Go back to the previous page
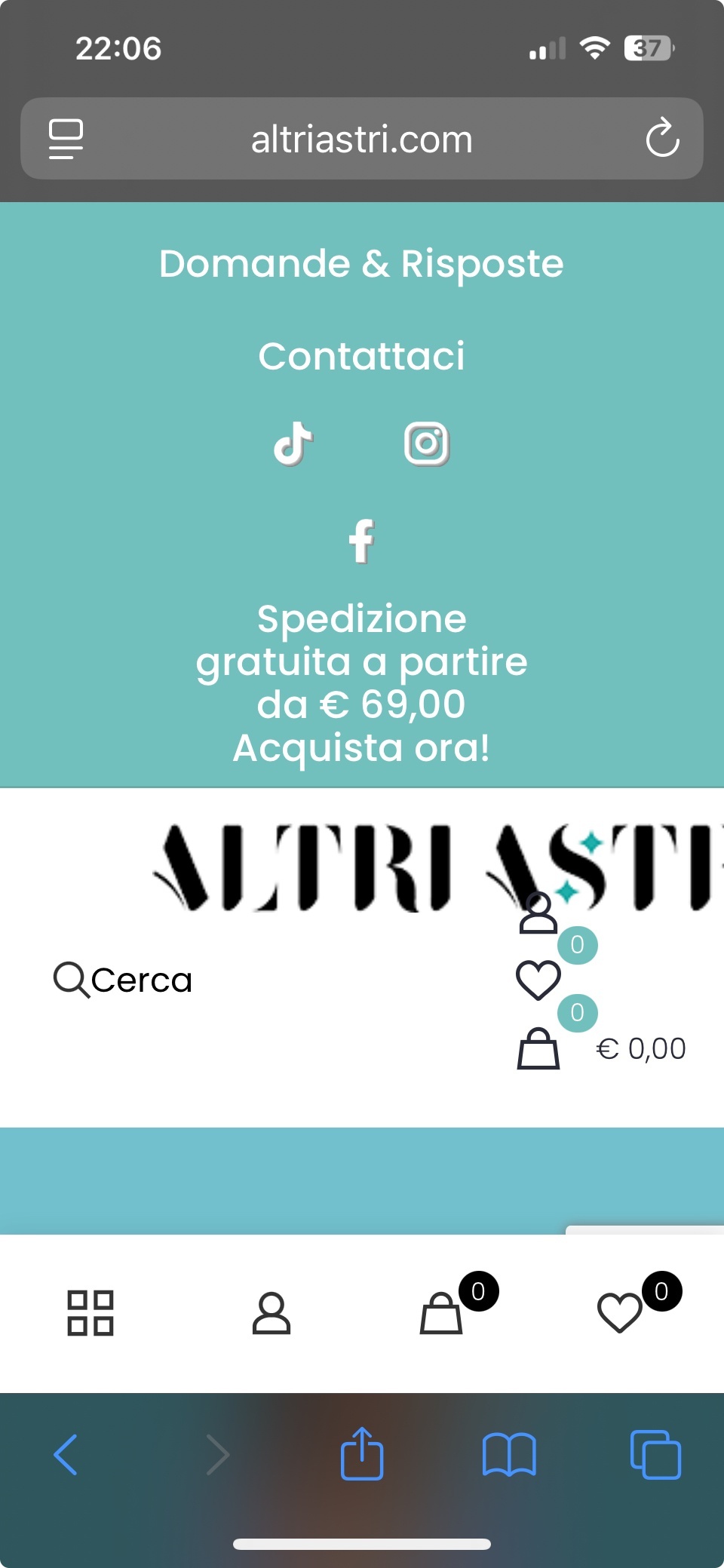This screenshot has width=724, height=1568. [x=66, y=1454]
